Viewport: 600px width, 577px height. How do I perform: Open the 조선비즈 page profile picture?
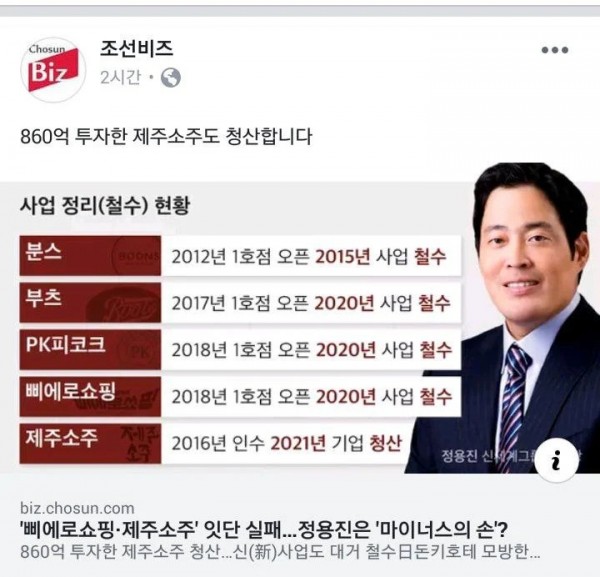click(52, 67)
